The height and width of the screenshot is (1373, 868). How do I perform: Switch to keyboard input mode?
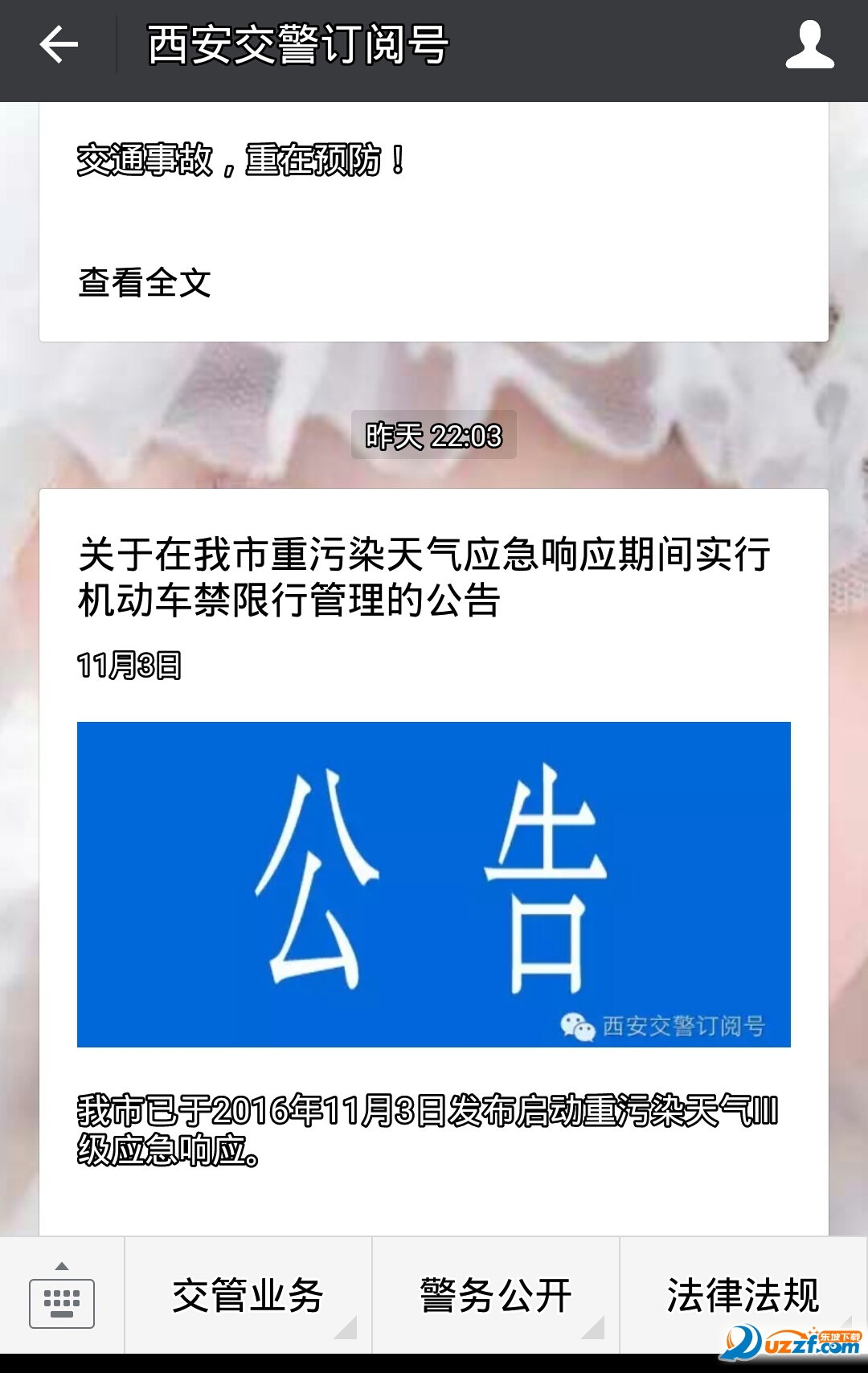pos(62,1299)
